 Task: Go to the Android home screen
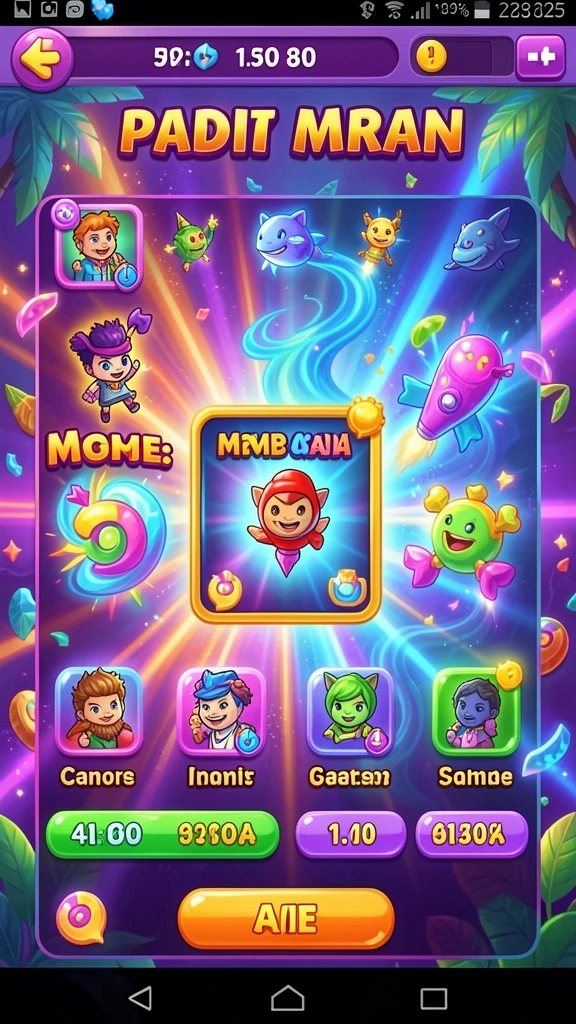point(287,998)
